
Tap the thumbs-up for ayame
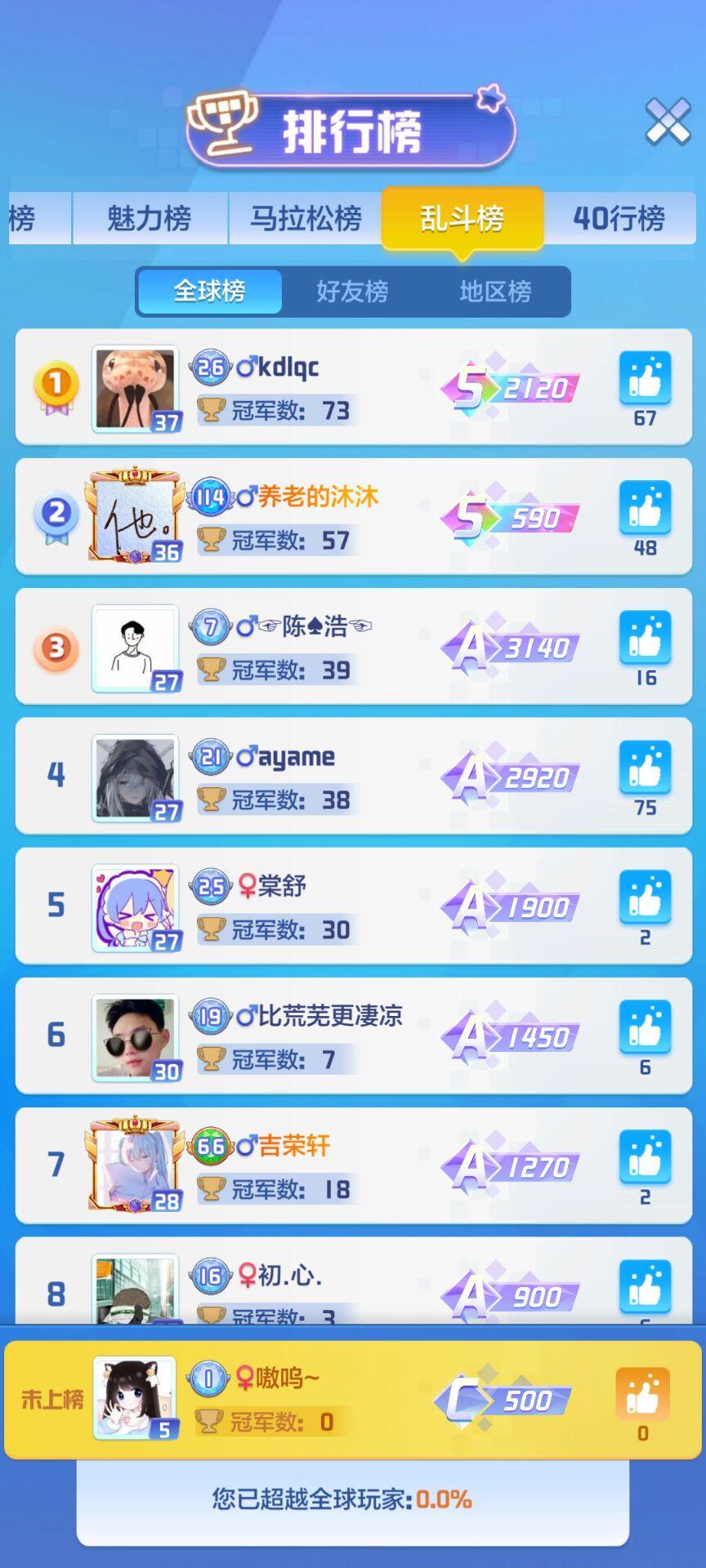[x=645, y=768]
